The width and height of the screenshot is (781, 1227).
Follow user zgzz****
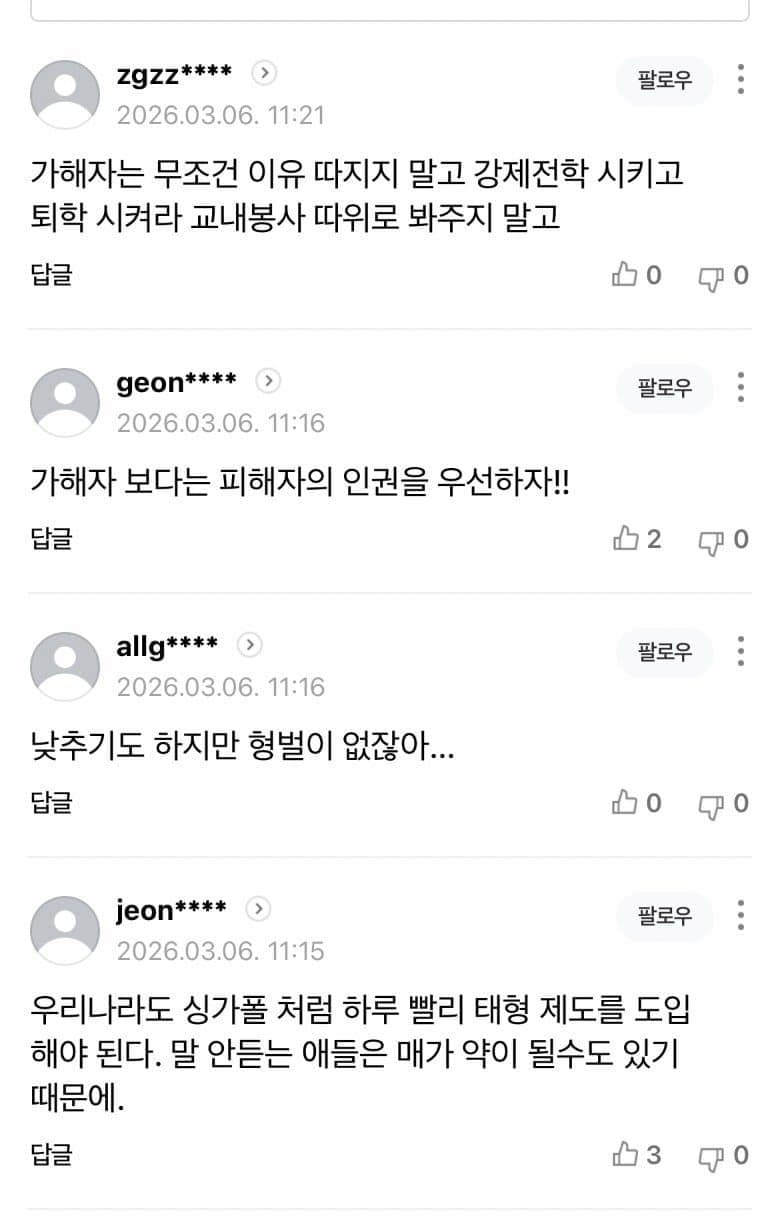pos(664,80)
